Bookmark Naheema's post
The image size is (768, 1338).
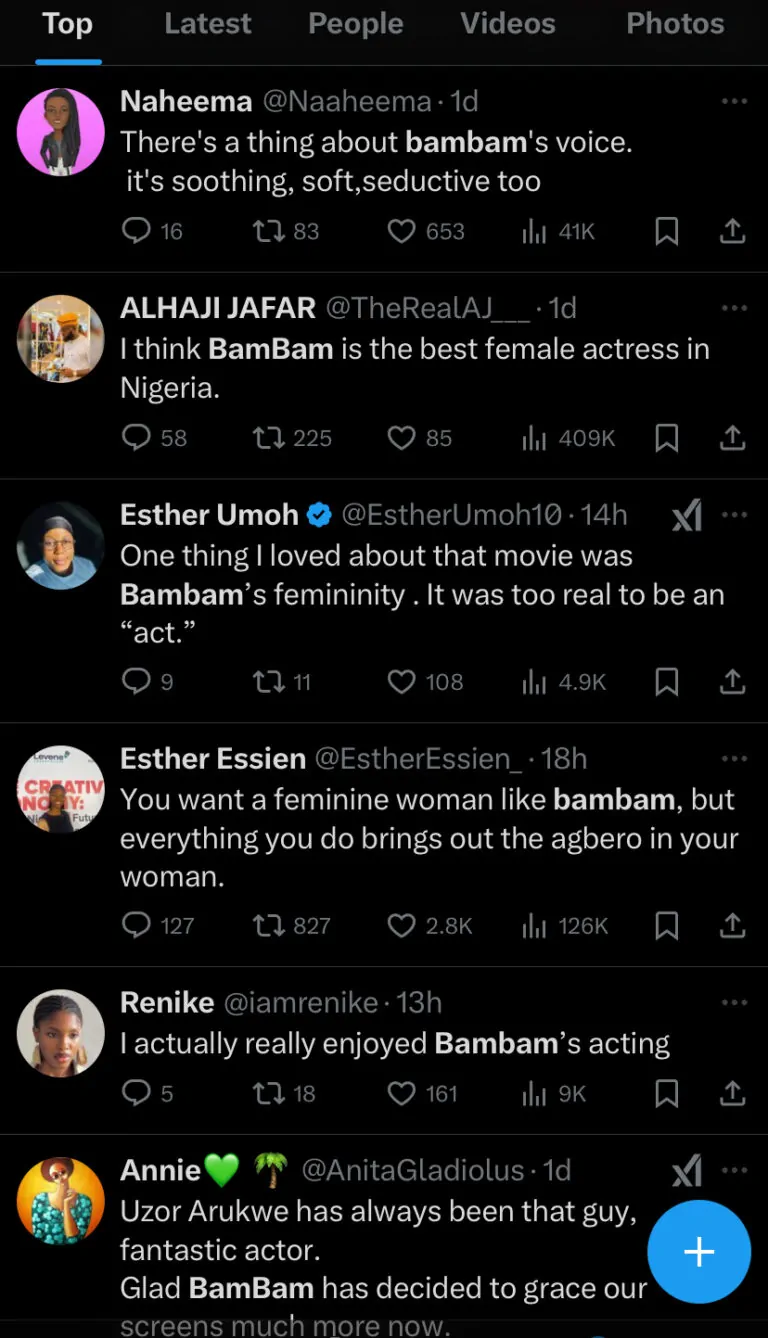[666, 232]
